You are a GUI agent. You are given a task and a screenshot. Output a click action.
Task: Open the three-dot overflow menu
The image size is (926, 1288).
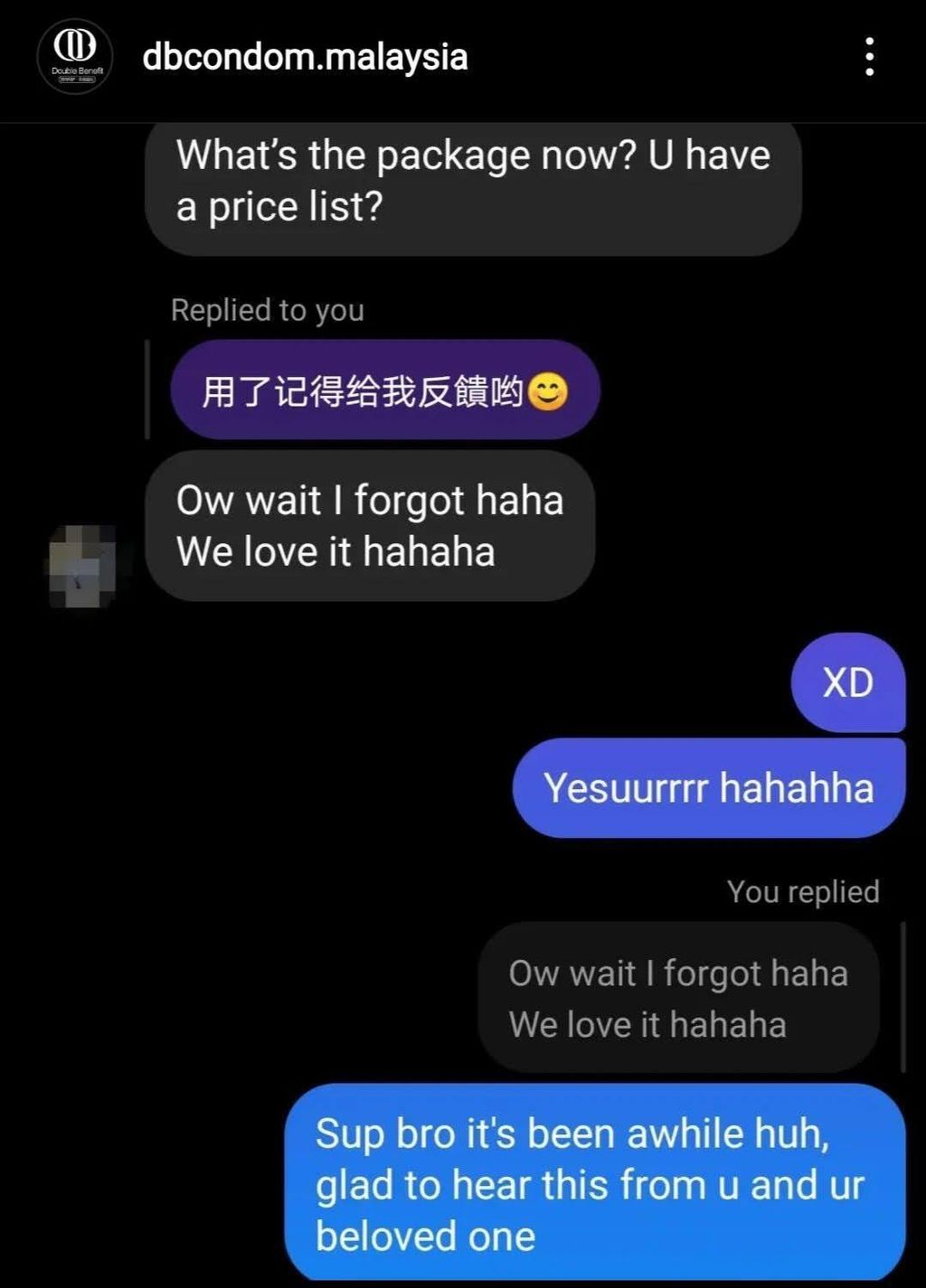click(869, 57)
